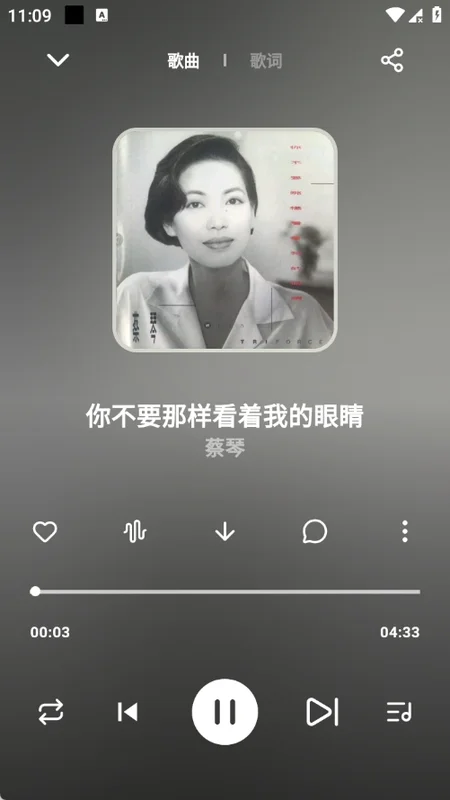The image size is (450, 800).
Task: Tap the album cover artwork
Action: pos(225,240)
